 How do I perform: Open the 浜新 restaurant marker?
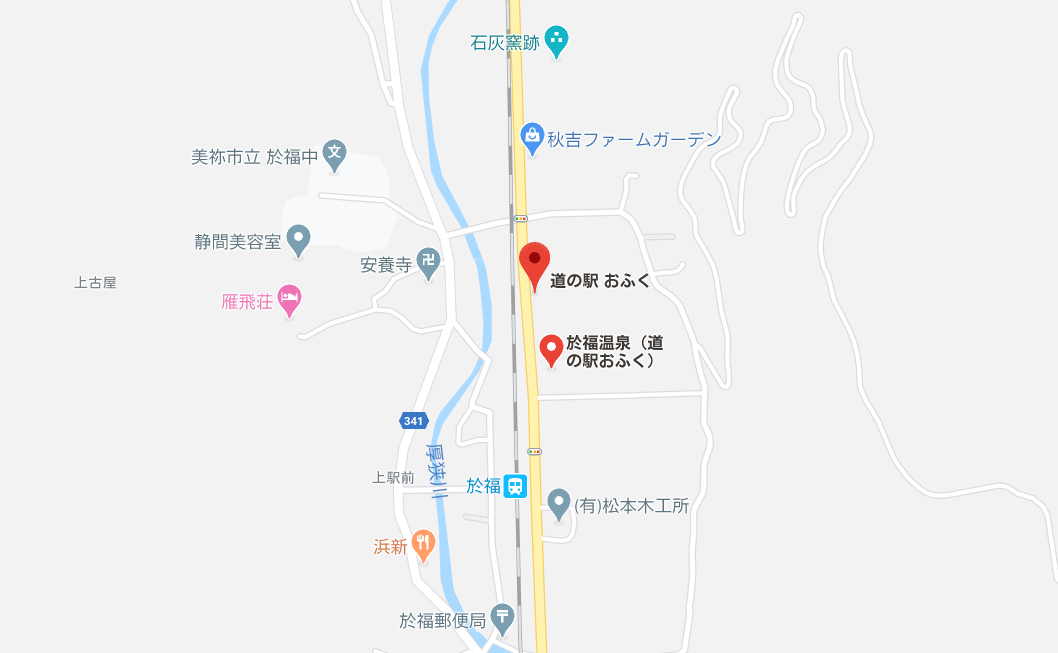(x=424, y=545)
